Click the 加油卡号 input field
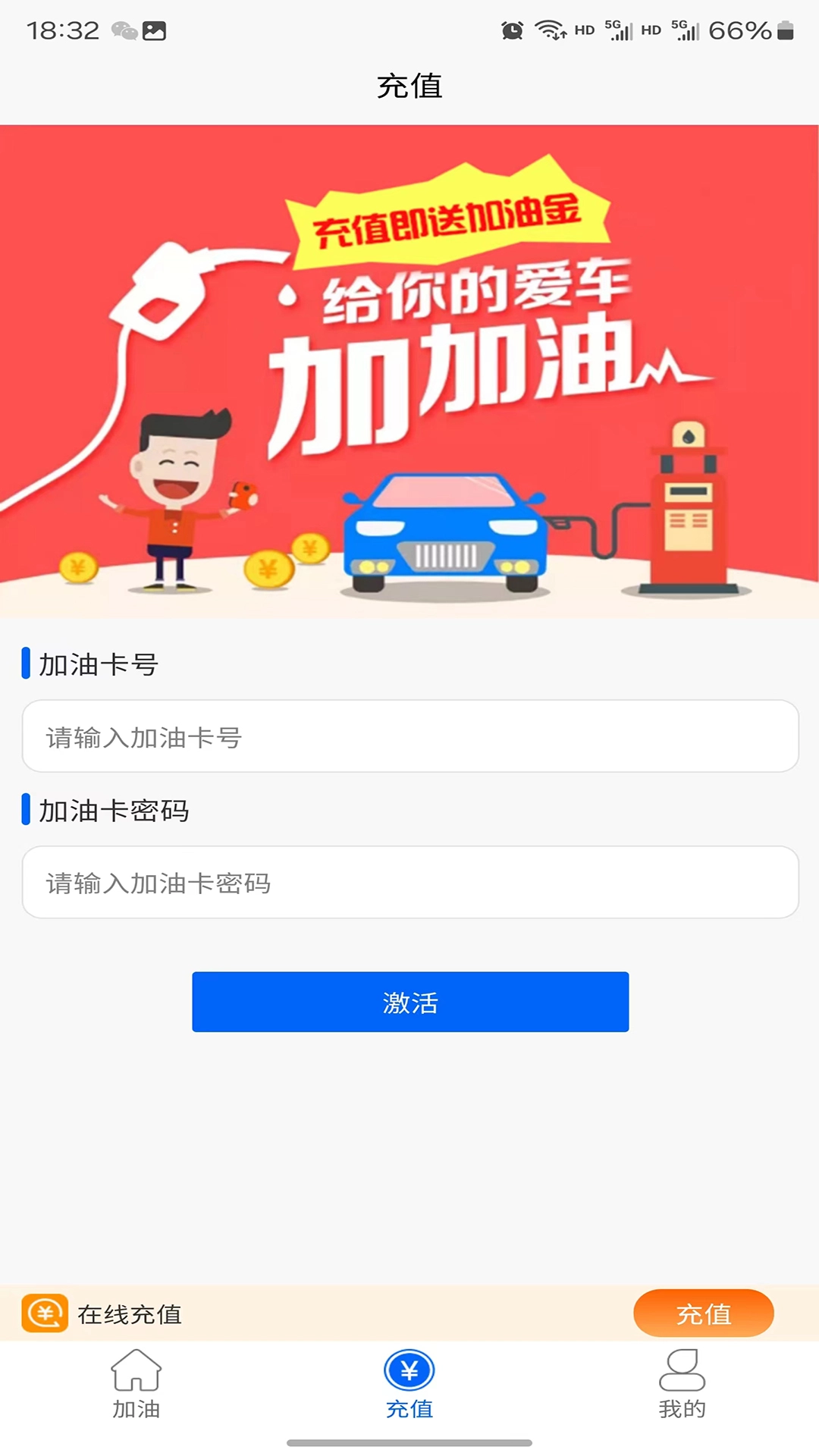Screen dimensions: 819x1456 (x=409, y=736)
